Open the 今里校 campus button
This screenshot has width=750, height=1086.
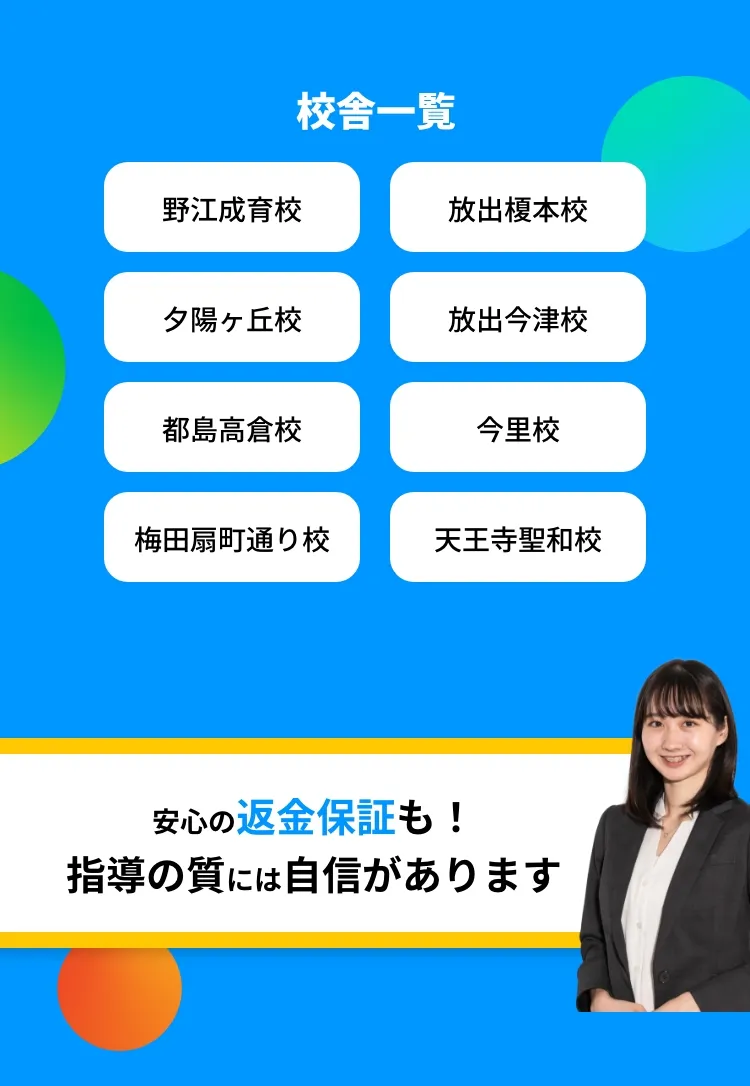point(517,428)
